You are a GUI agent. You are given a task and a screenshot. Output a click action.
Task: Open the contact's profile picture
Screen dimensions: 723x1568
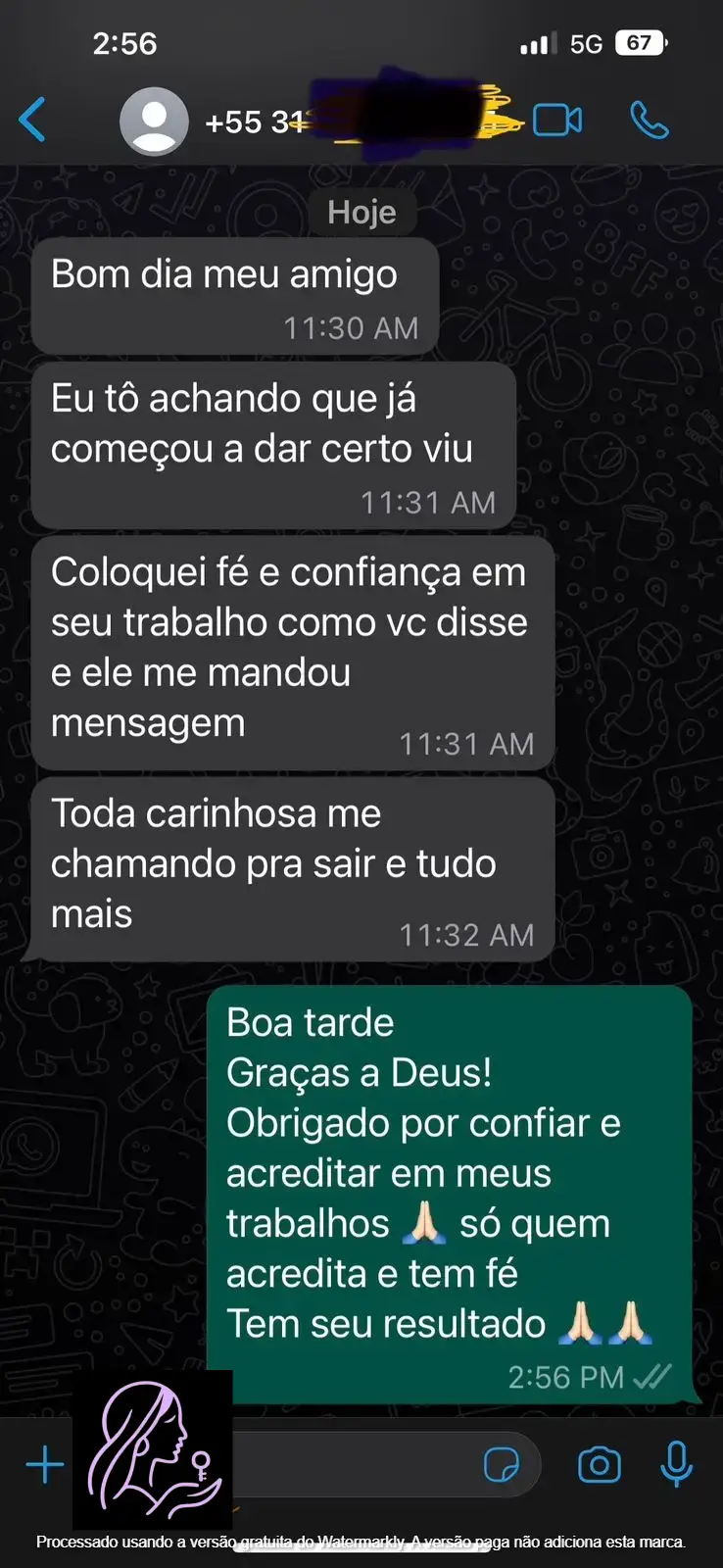[154, 122]
